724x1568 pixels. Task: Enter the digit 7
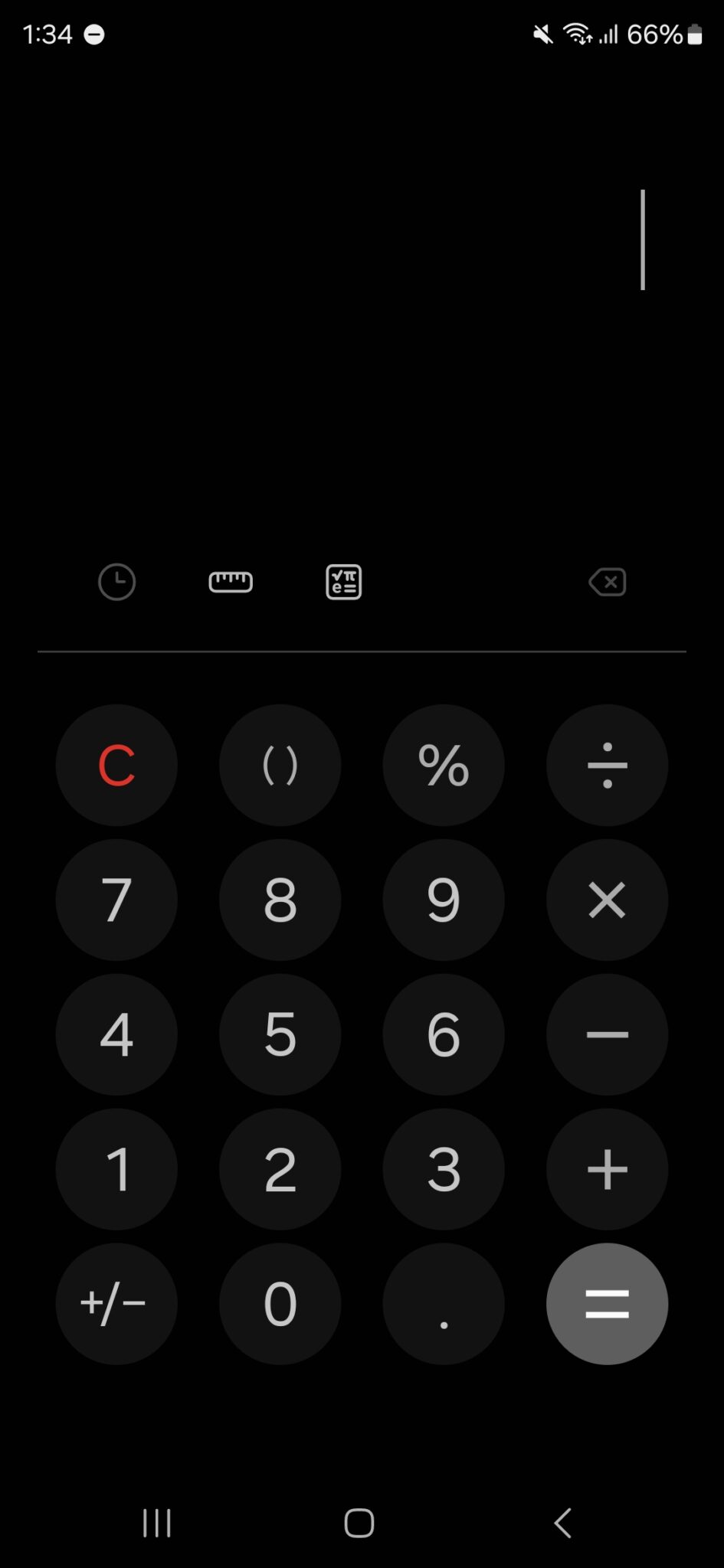coord(116,900)
